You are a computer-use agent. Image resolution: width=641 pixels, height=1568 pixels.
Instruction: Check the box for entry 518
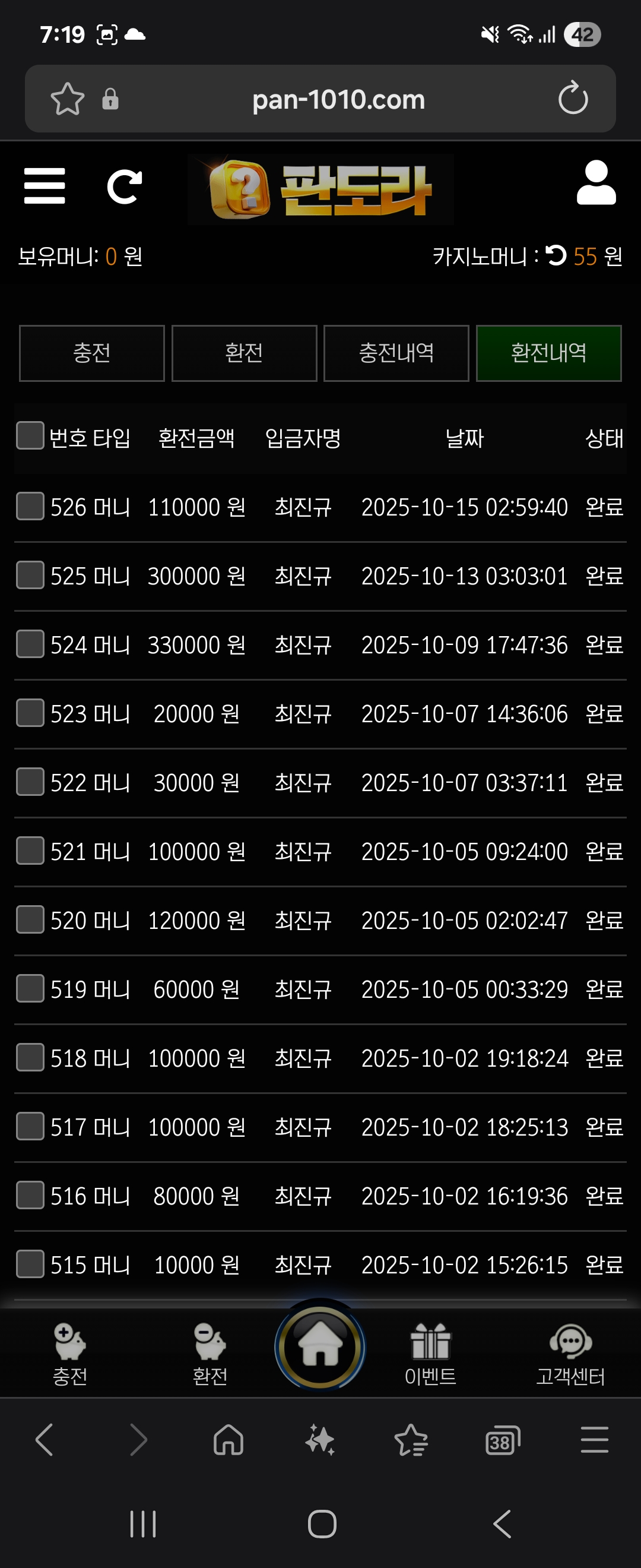[x=30, y=1057]
